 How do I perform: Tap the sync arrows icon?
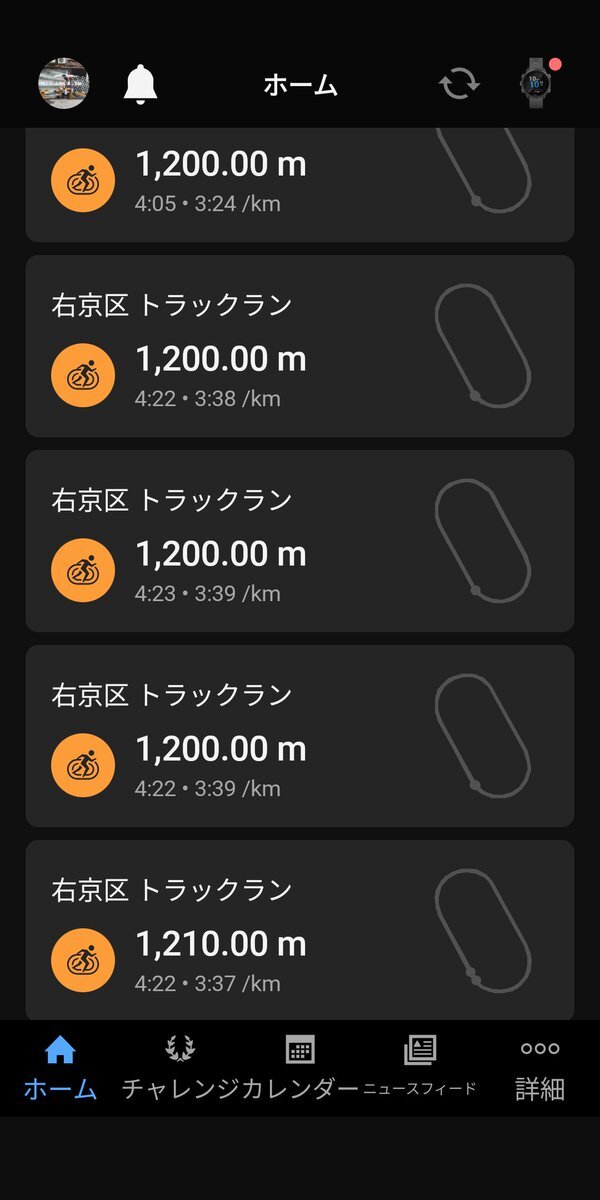pyautogui.click(x=459, y=84)
